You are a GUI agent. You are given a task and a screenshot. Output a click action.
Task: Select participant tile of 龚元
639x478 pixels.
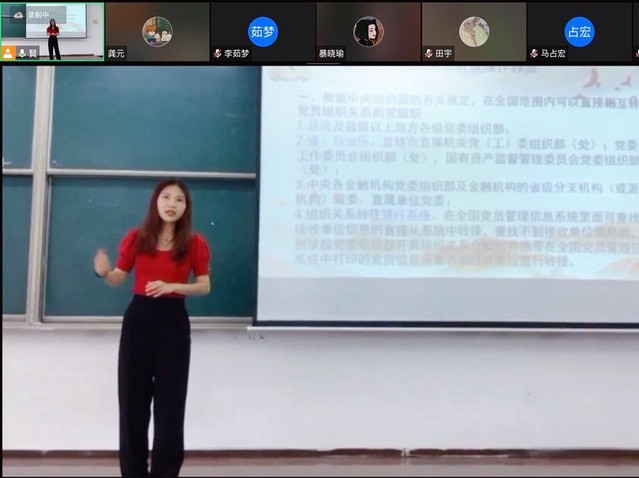pyautogui.click(x=157, y=31)
